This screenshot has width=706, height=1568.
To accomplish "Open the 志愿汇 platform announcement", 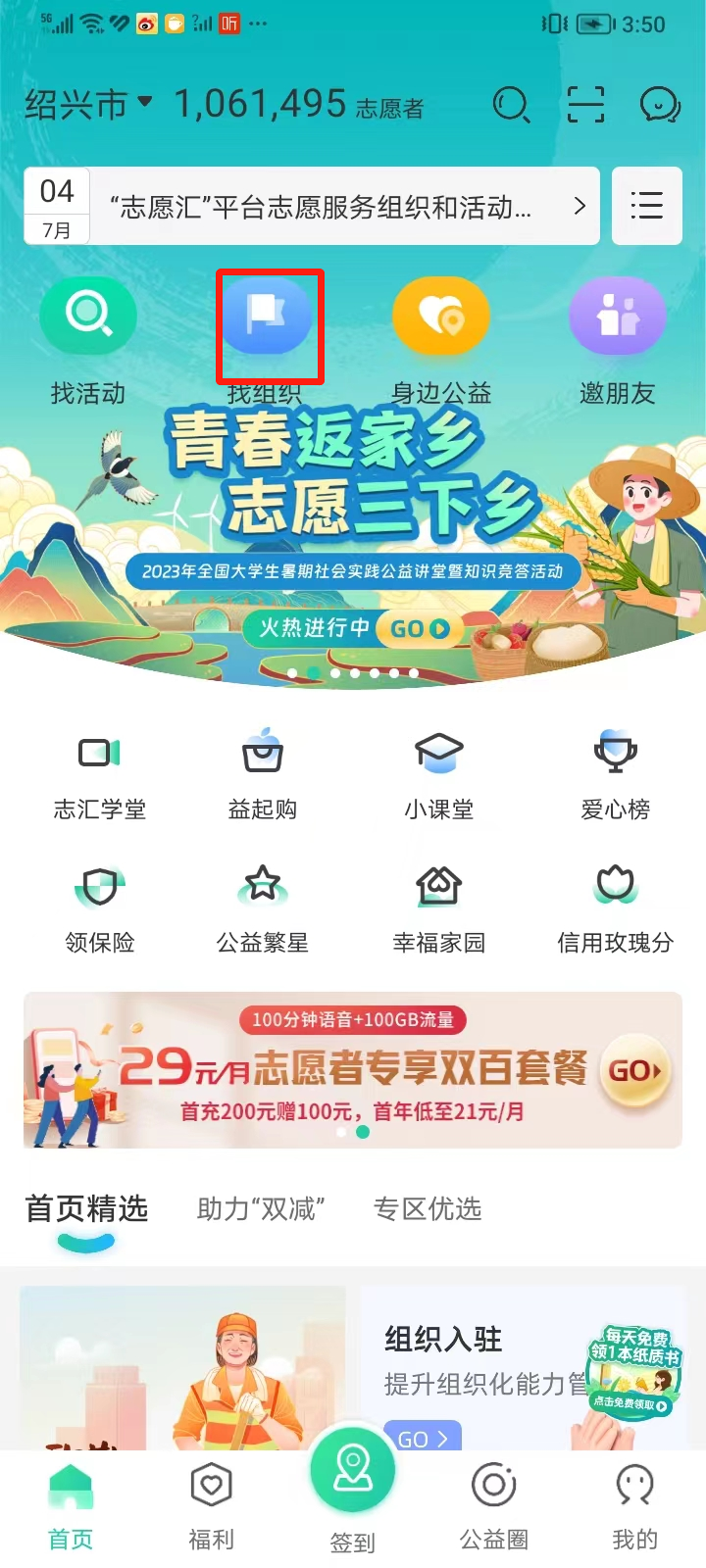I will [x=324, y=207].
